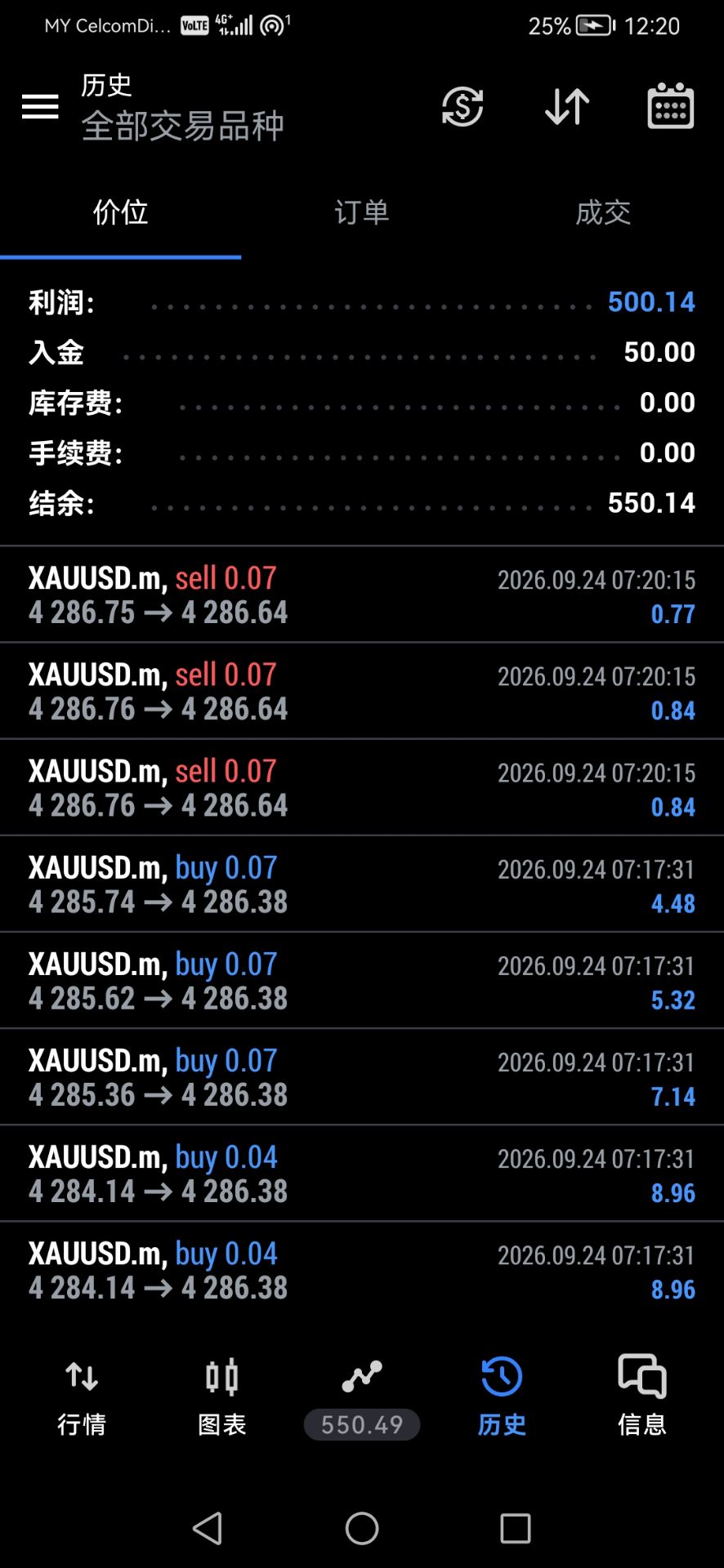
Task: Go to the 行情 quotes tab
Action: click(x=82, y=1398)
